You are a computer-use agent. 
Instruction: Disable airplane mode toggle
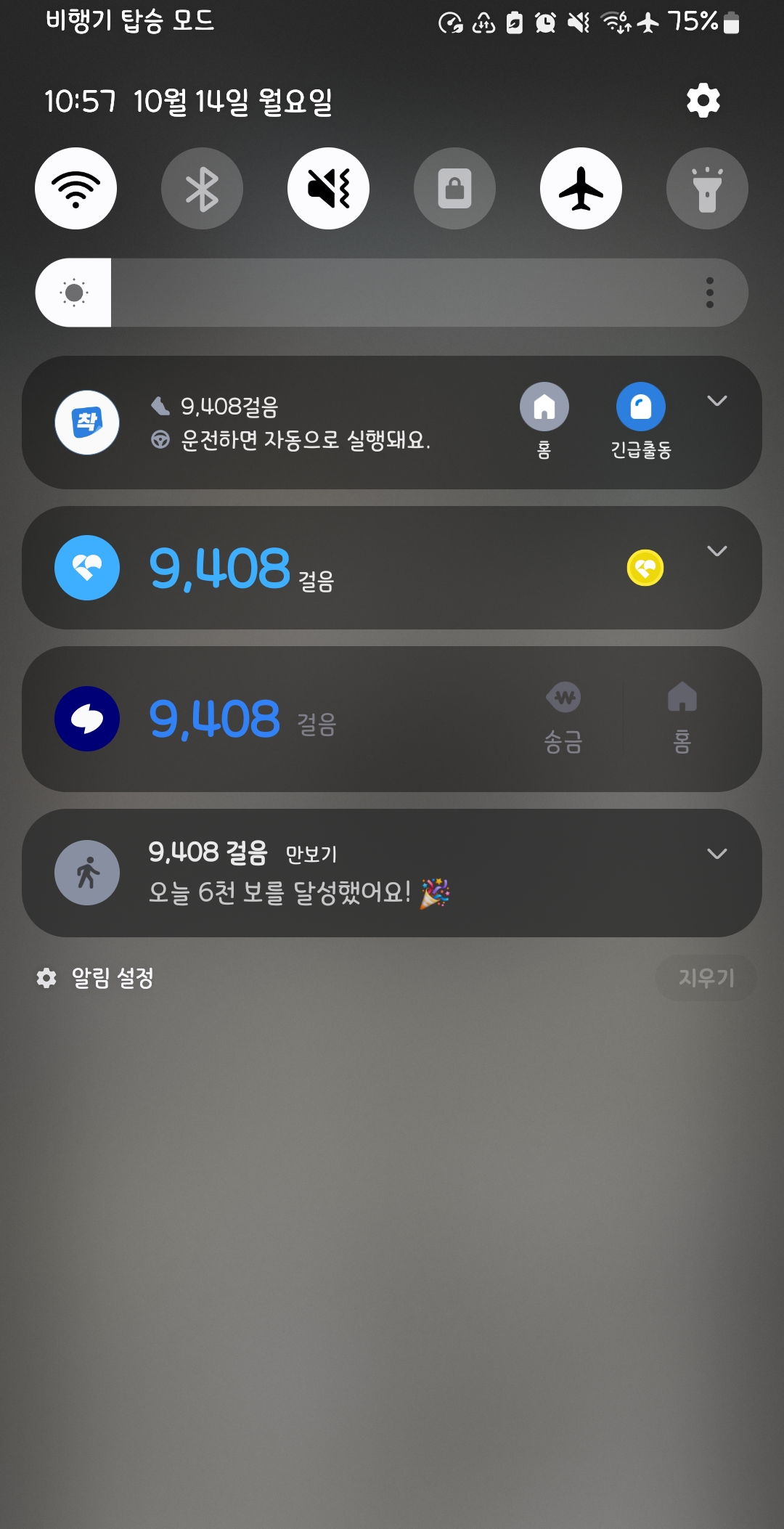(581, 189)
